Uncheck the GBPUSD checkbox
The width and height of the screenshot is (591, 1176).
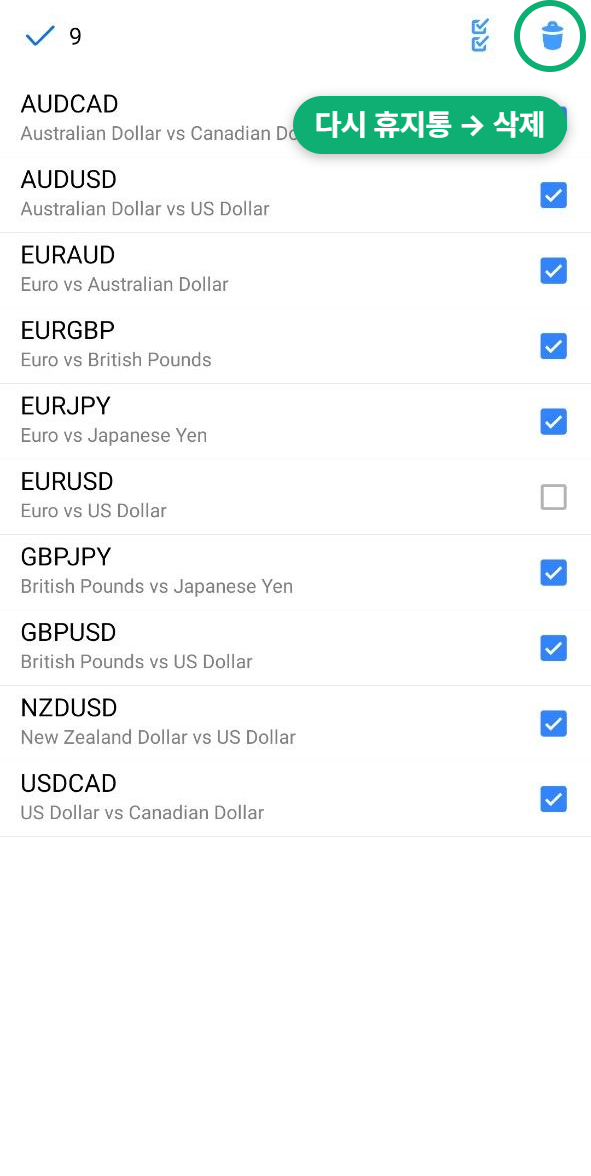coord(554,648)
